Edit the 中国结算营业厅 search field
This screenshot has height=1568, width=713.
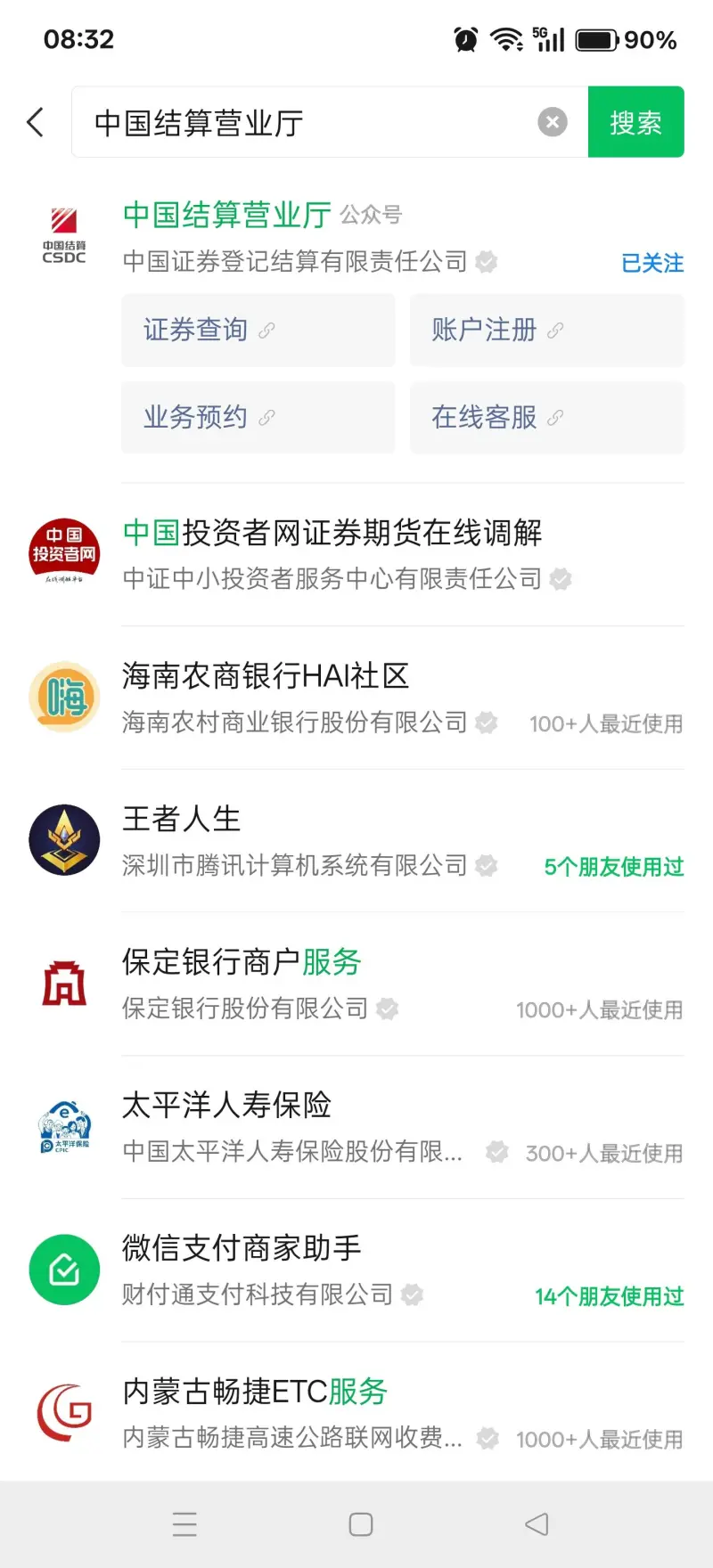(x=303, y=122)
